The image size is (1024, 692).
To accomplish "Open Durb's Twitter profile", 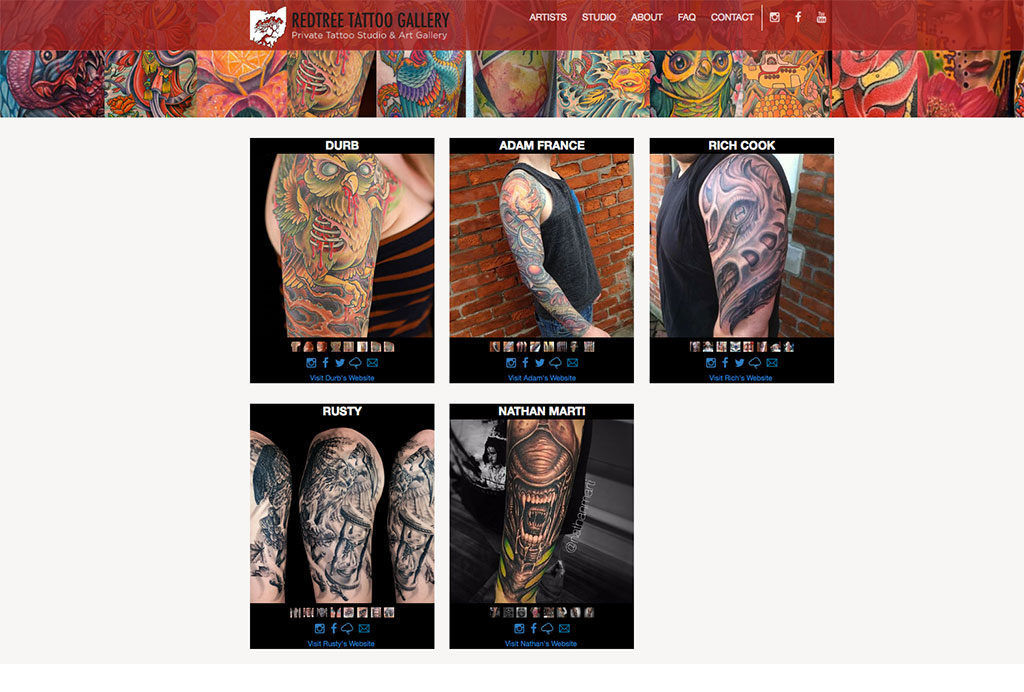I will tap(340, 363).
